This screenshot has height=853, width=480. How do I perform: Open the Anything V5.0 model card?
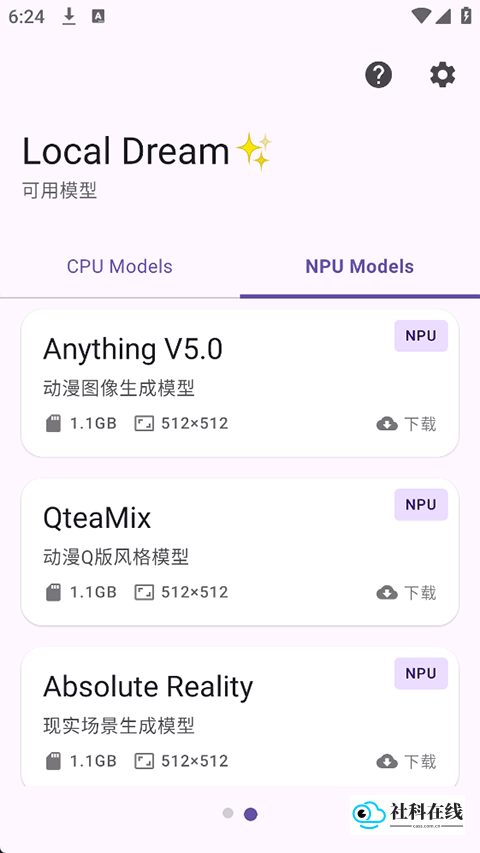coord(240,383)
